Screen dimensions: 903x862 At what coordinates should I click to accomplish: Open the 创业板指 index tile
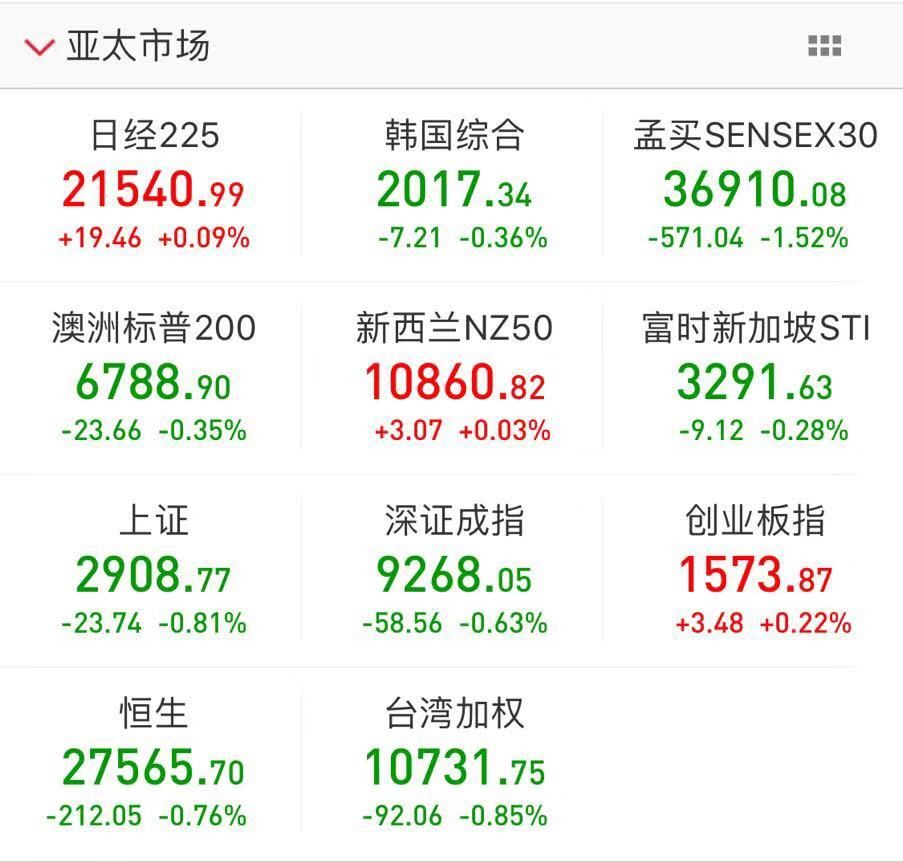tap(753, 570)
